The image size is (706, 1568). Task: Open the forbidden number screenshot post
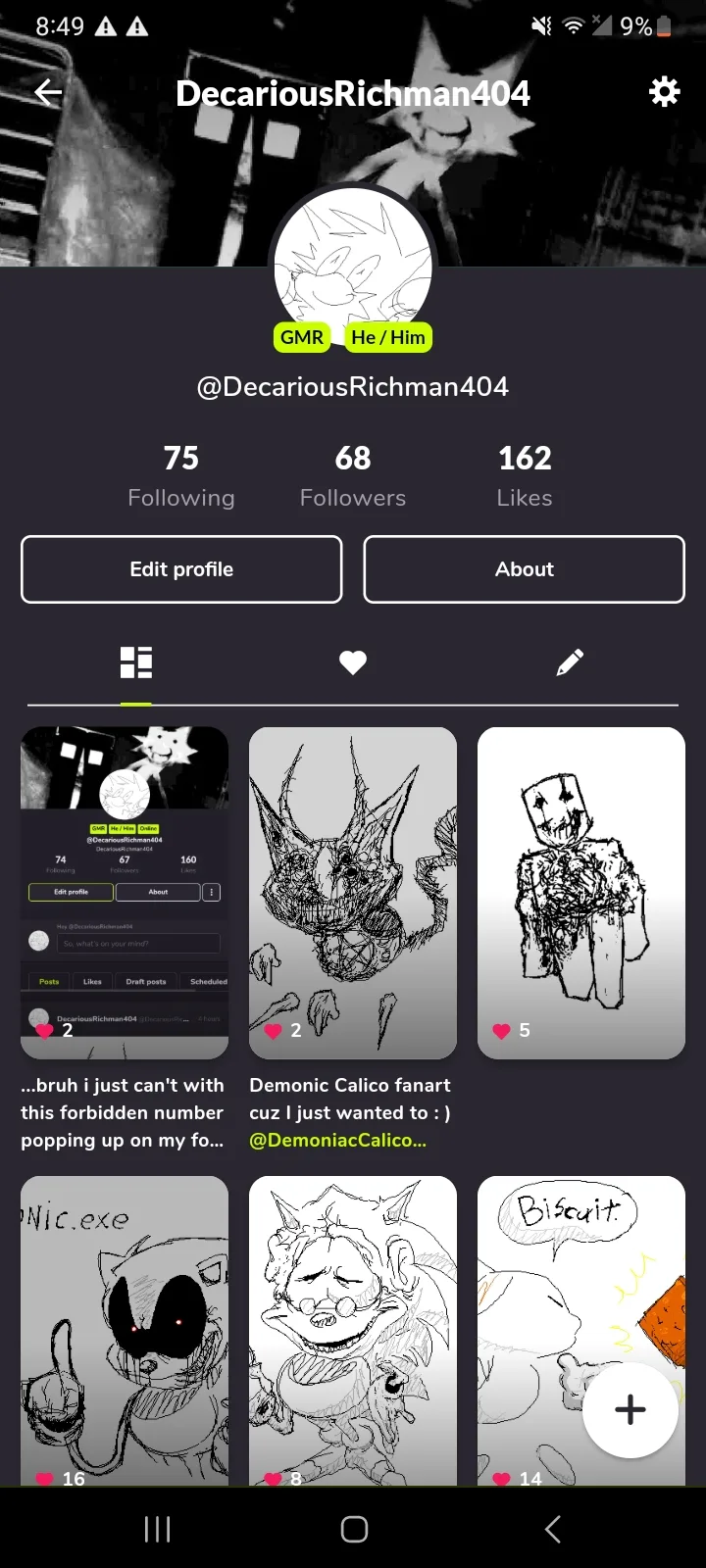[x=125, y=892]
